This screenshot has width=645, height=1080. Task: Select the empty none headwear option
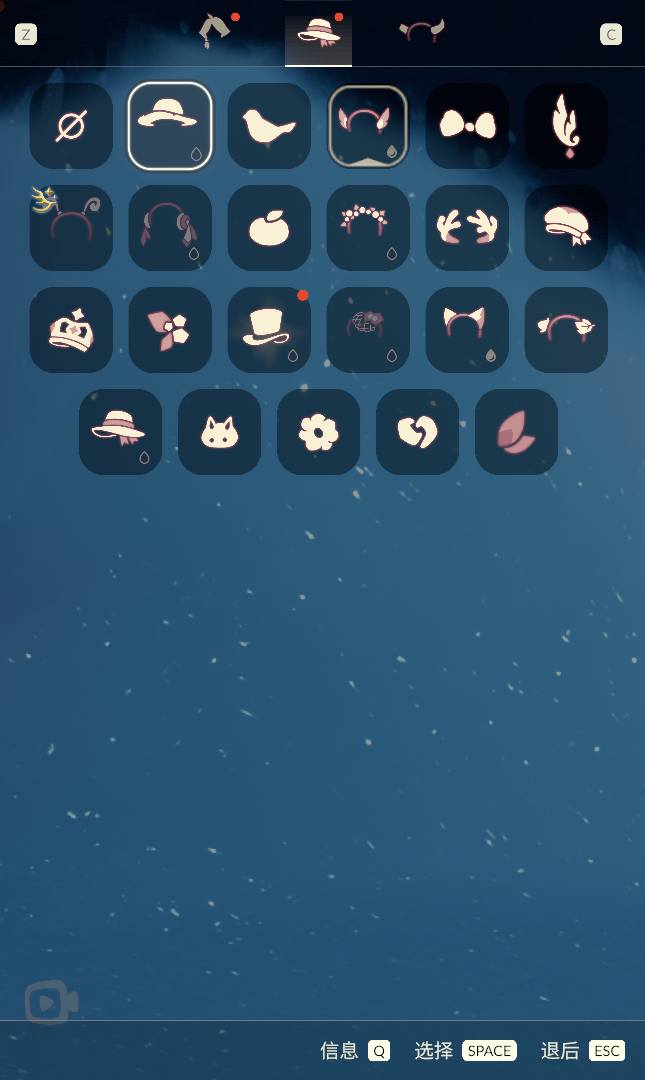pyautogui.click(x=71, y=126)
